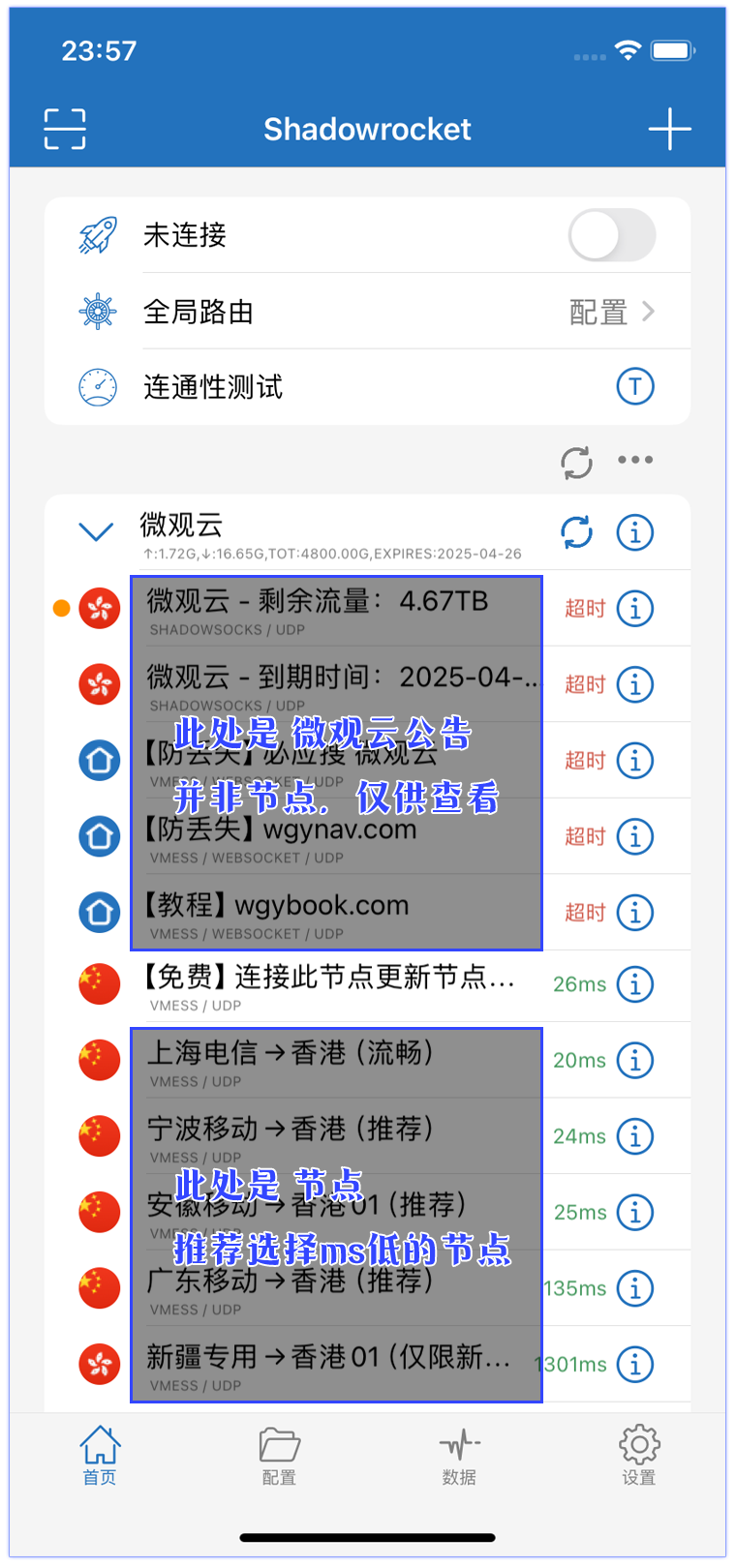
Task: Switch to the 数据 tab
Action: (459, 1455)
